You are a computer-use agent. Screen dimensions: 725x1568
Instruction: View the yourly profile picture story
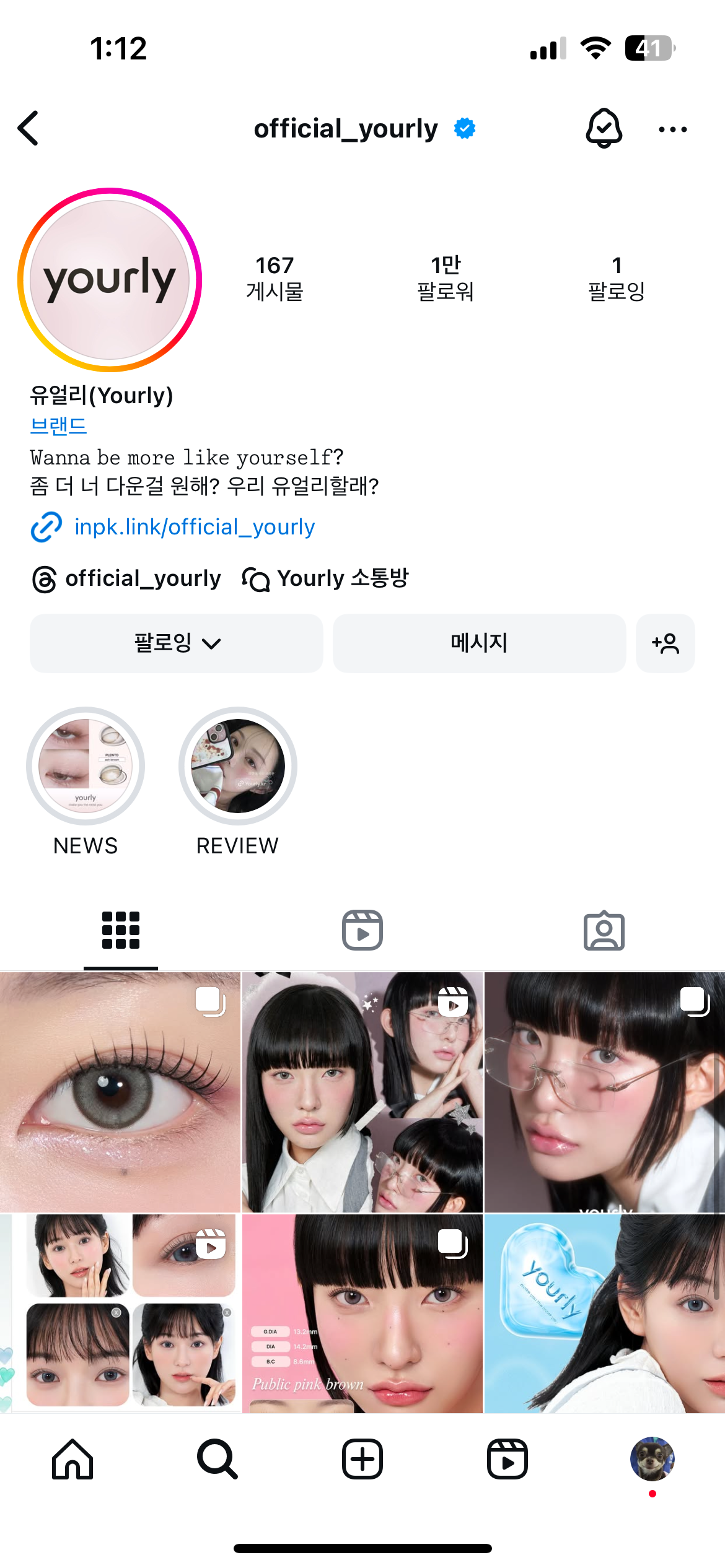pyautogui.click(x=110, y=280)
